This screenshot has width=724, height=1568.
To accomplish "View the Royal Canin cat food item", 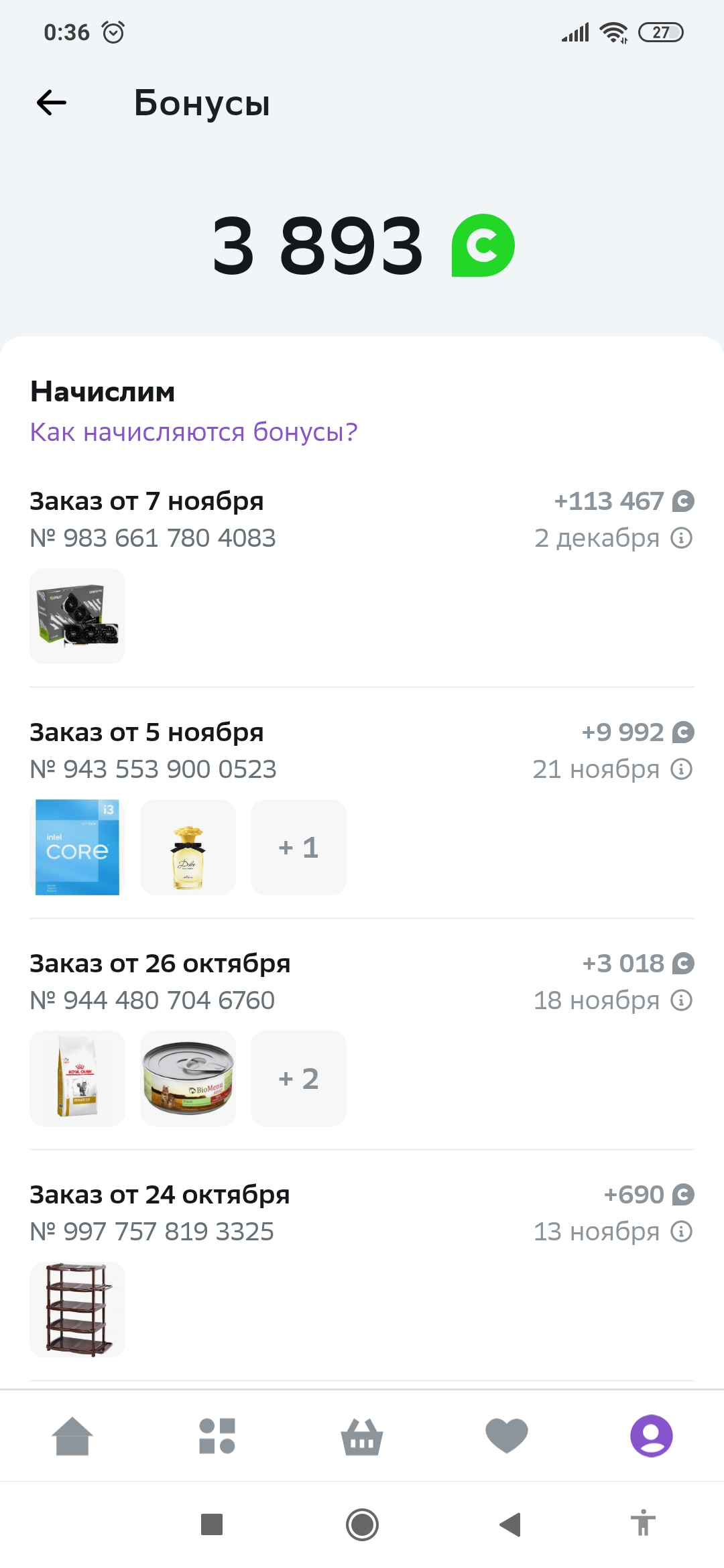I will coord(77,1078).
